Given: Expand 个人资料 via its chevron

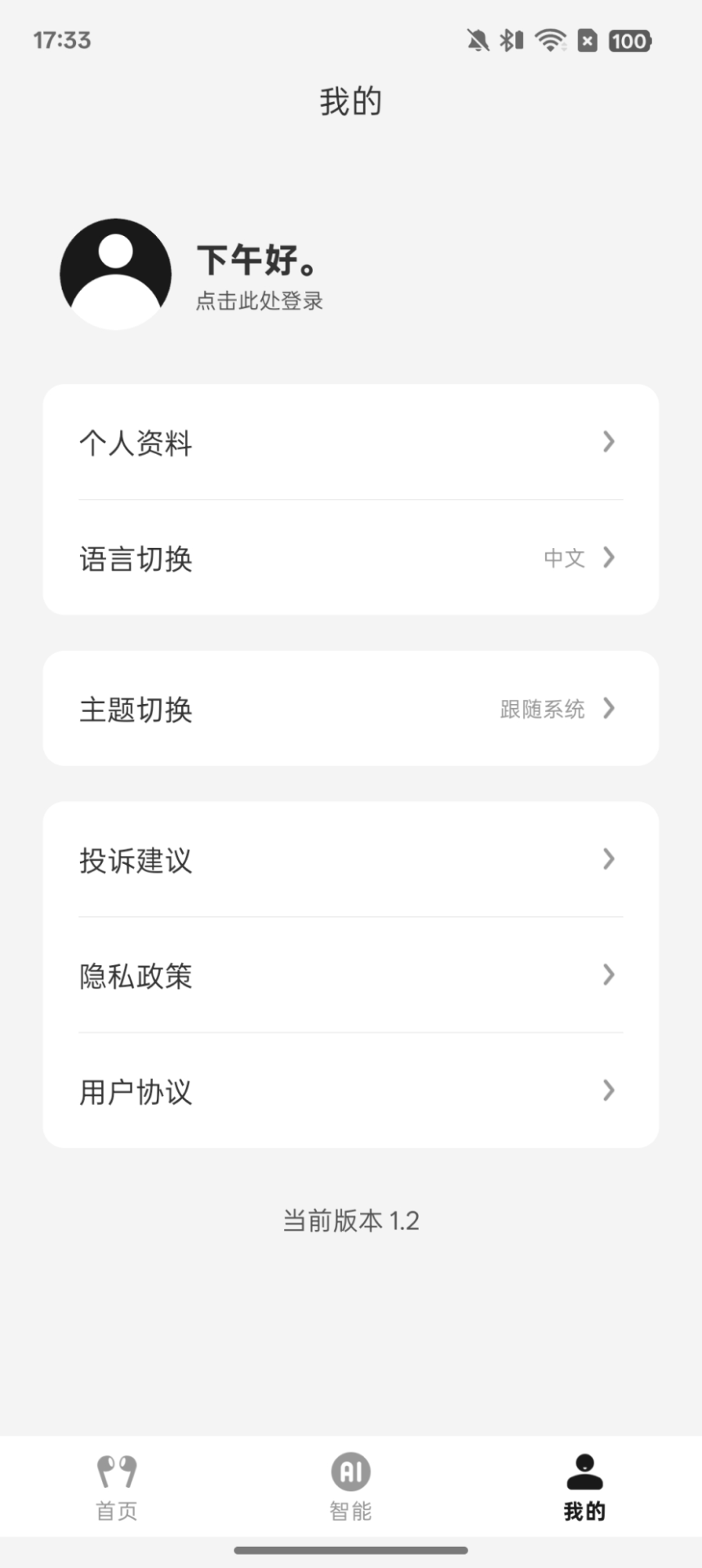Looking at the screenshot, I should (609, 442).
